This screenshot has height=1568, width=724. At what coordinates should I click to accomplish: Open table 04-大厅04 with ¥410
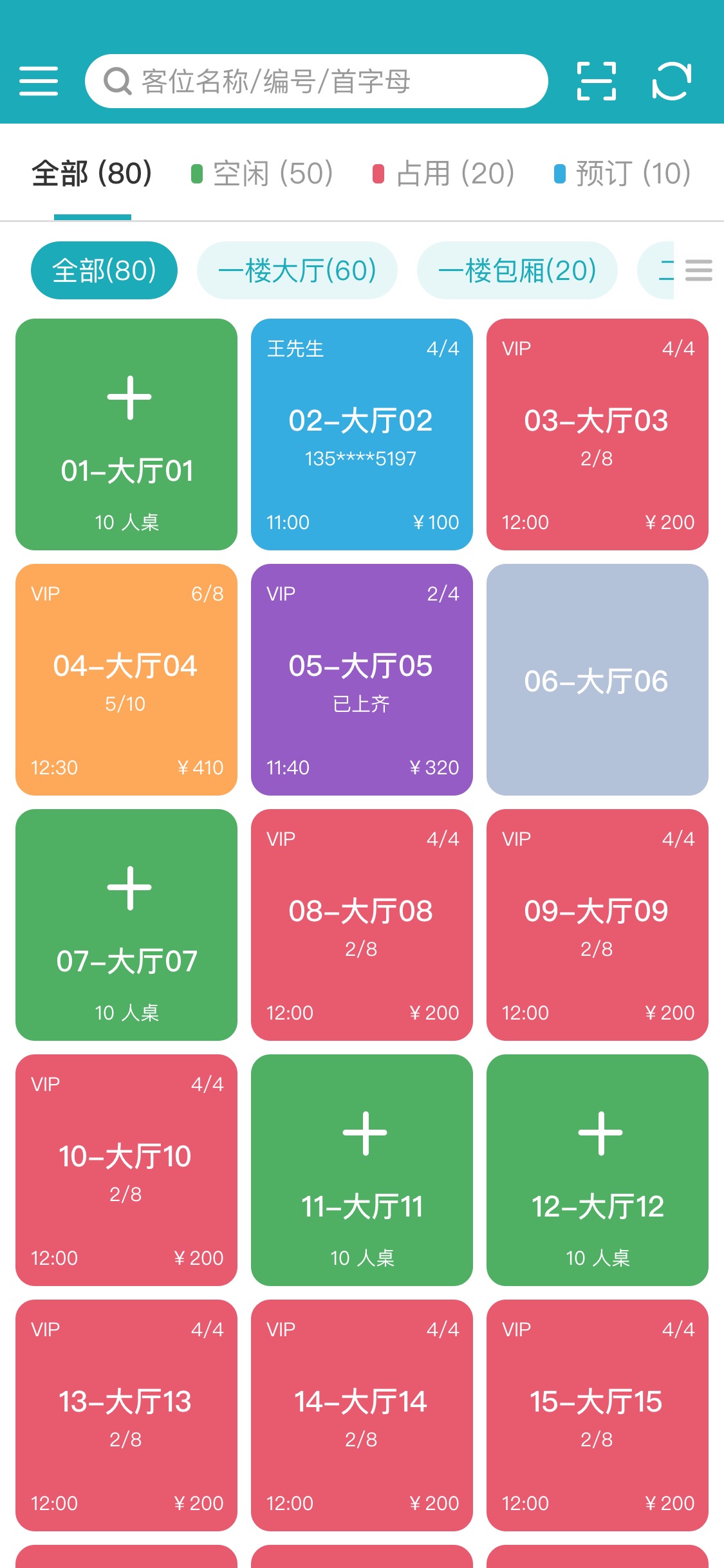point(126,680)
